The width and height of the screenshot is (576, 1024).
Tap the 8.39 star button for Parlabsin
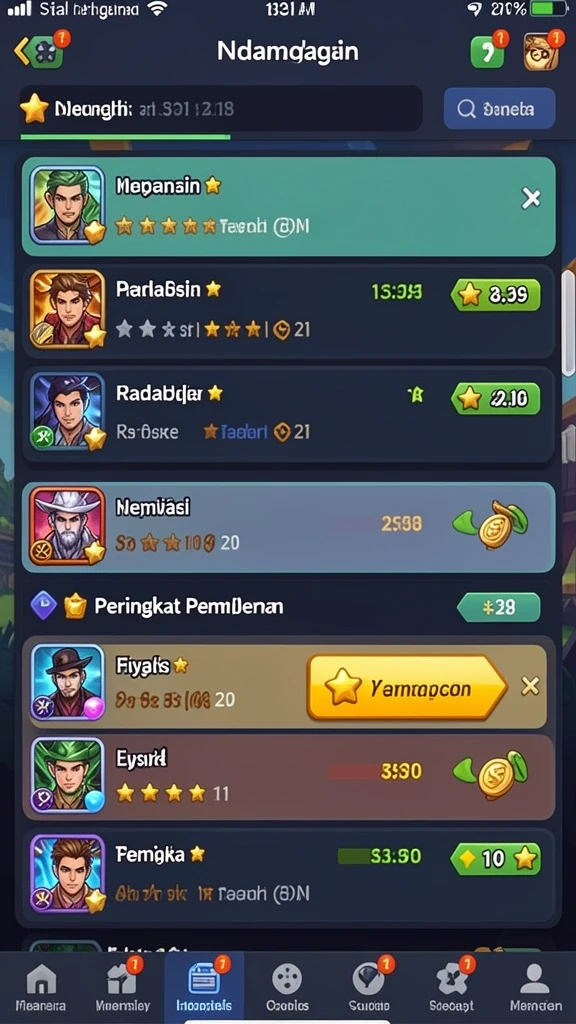pyautogui.click(x=496, y=295)
